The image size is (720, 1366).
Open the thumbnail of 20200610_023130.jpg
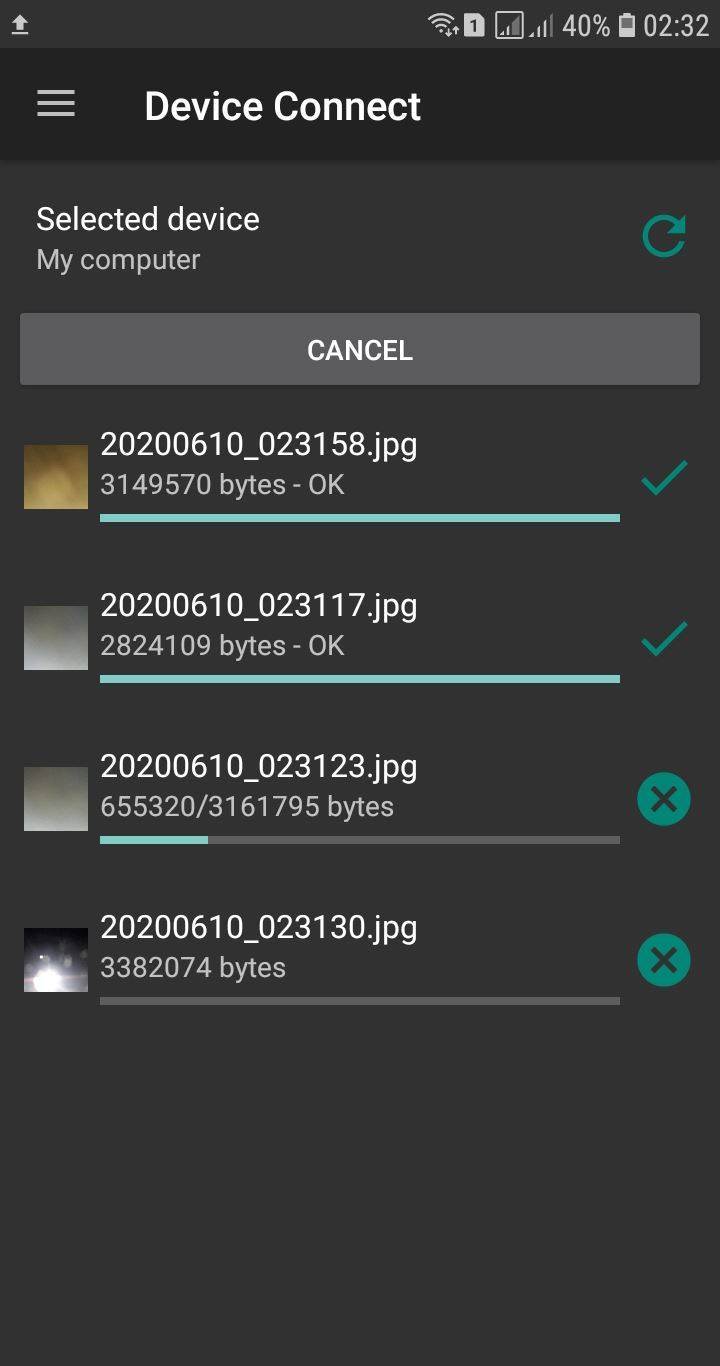tap(55, 959)
